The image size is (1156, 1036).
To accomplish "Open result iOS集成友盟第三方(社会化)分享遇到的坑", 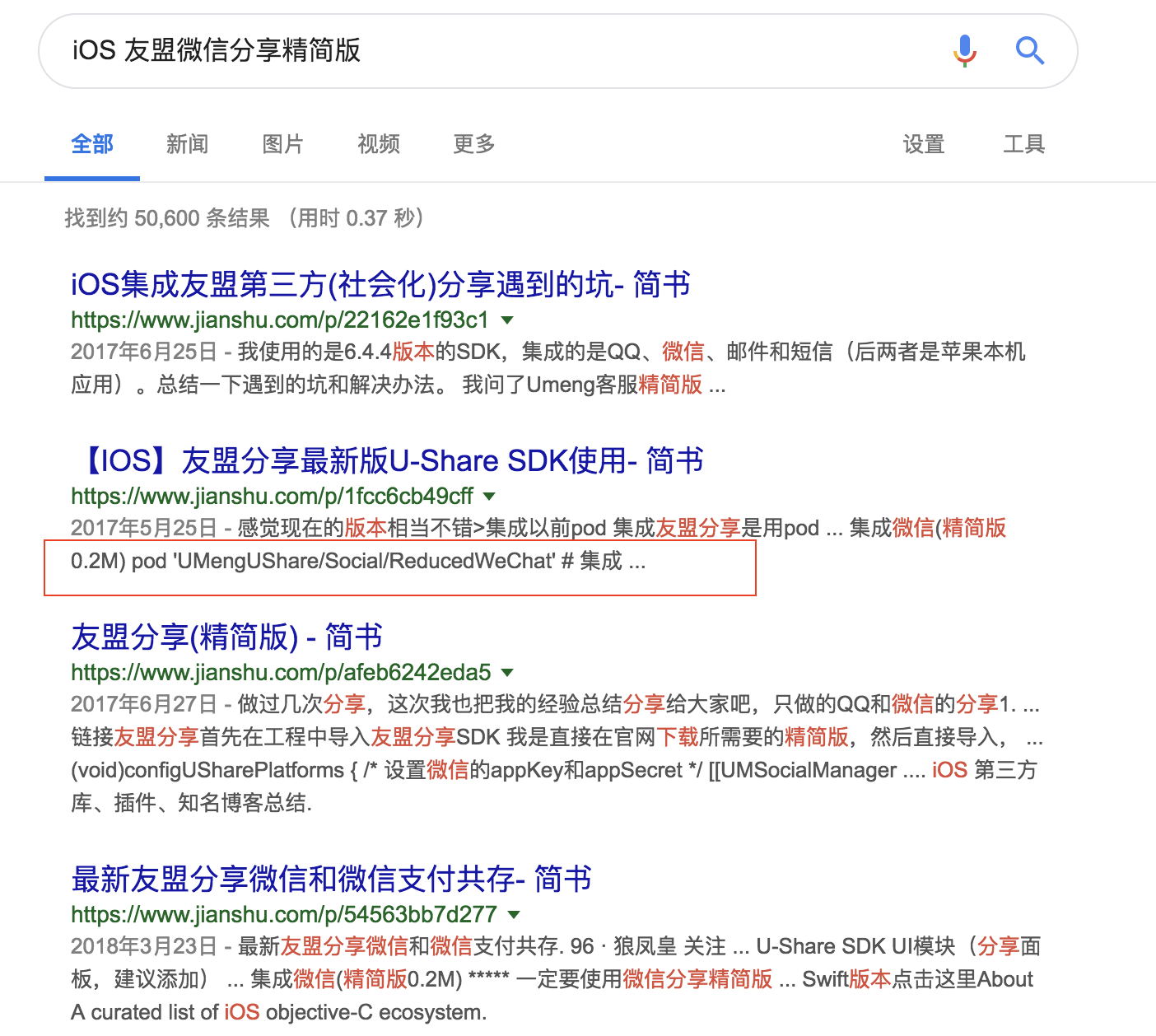I will (380, 285).
